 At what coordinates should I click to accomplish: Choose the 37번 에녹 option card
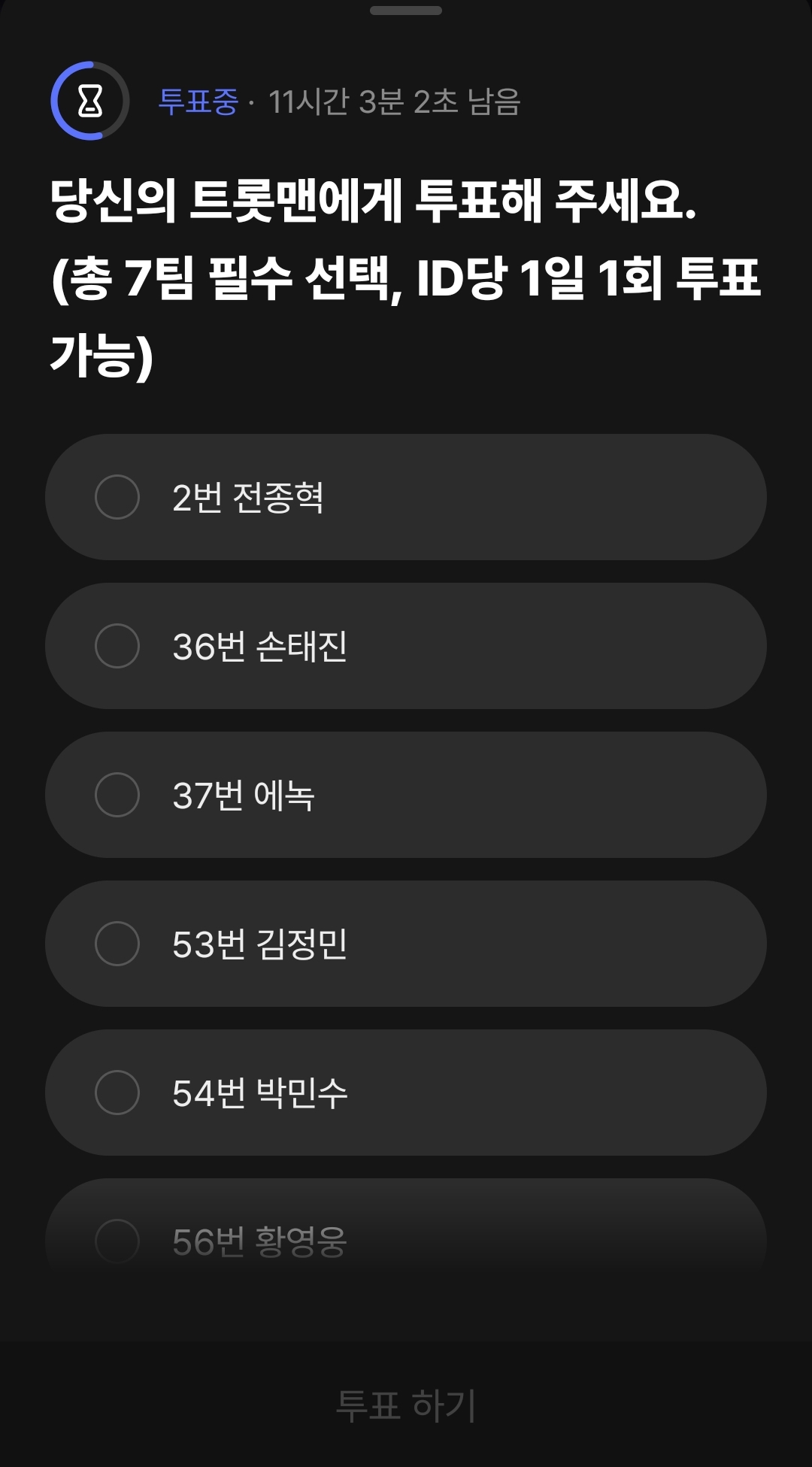(x=406, y=794)
